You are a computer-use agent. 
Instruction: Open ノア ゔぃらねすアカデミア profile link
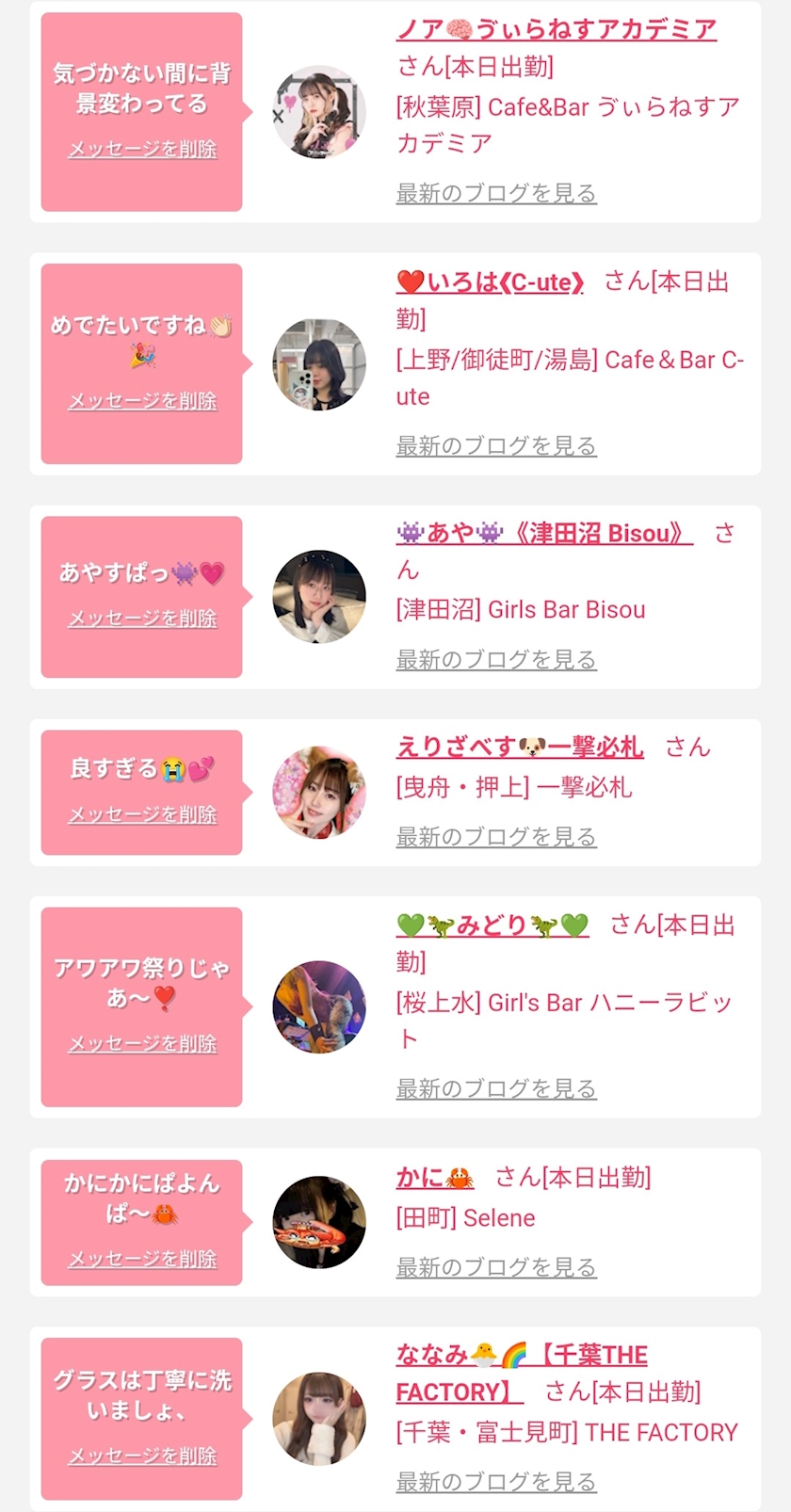[x=556, y=29]
